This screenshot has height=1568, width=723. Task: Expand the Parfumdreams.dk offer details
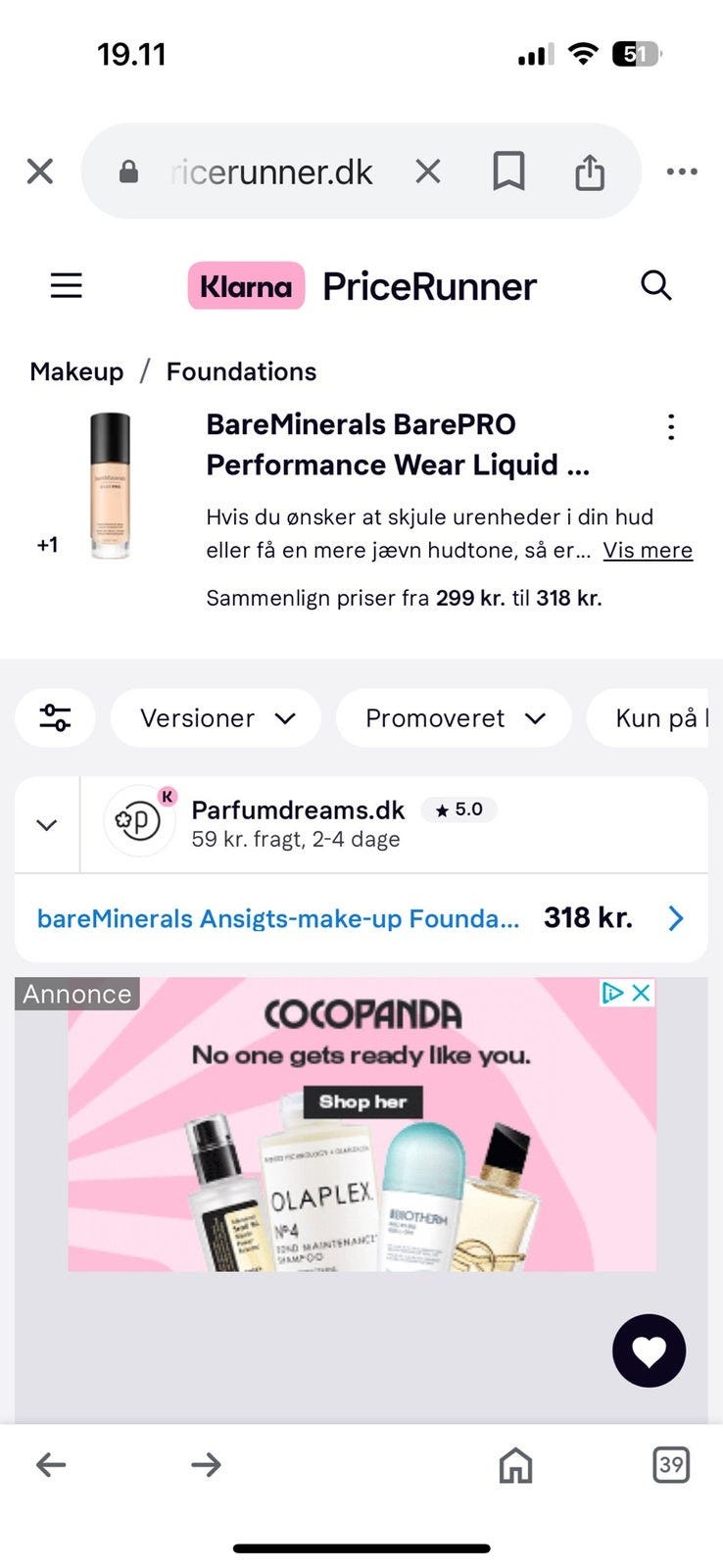46,824
